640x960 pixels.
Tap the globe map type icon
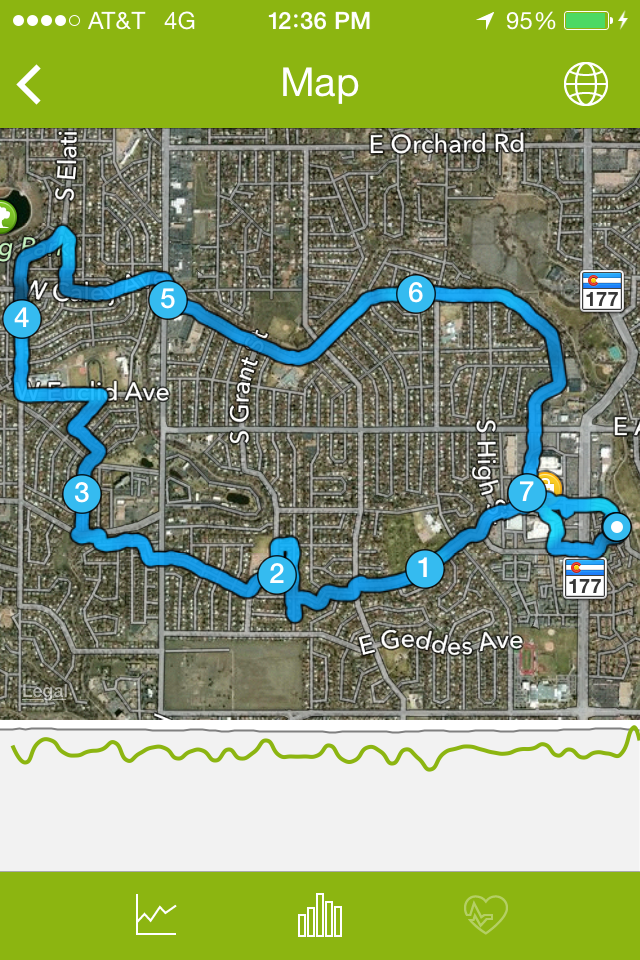point(585,84)
